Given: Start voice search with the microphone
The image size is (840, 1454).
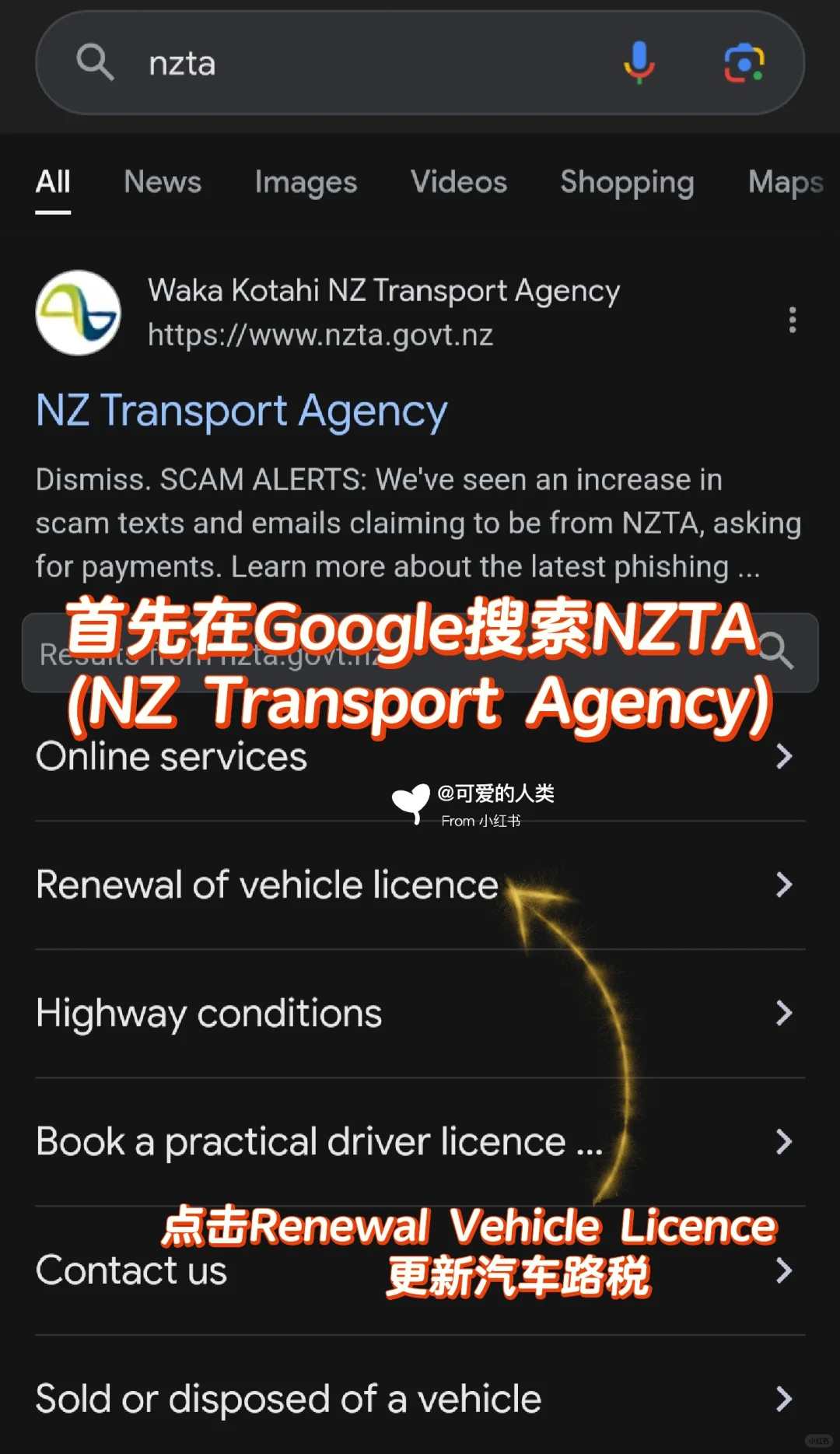Looking at the screenshot, I should pyautogui.click(x=639, y=62).
